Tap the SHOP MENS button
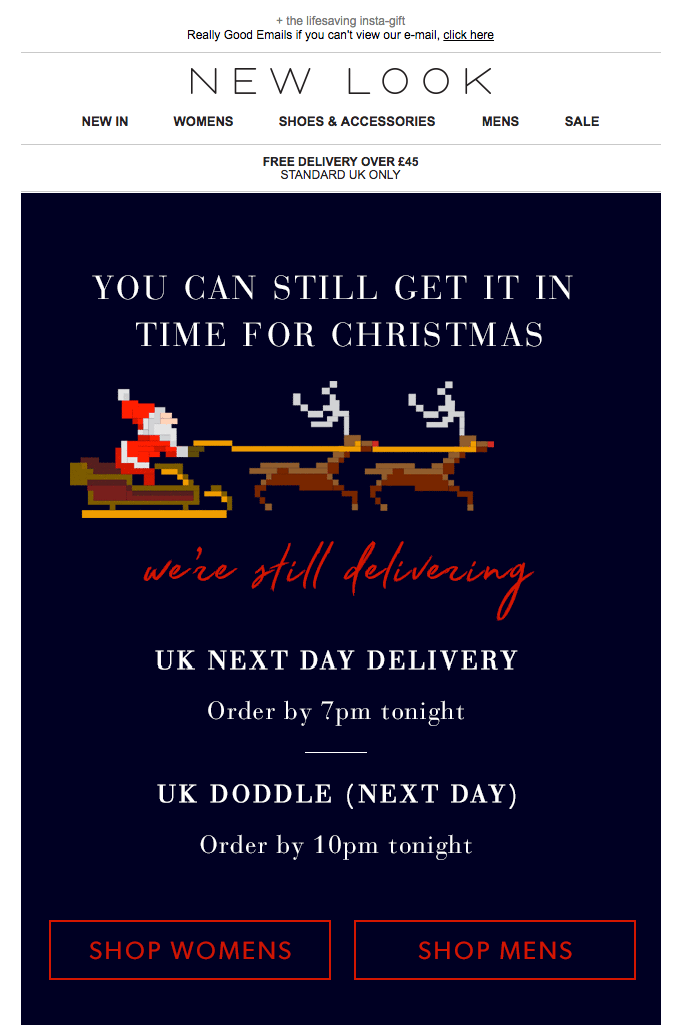The width and height of the screenshot is (680, 1025). [x=495, y=950]
